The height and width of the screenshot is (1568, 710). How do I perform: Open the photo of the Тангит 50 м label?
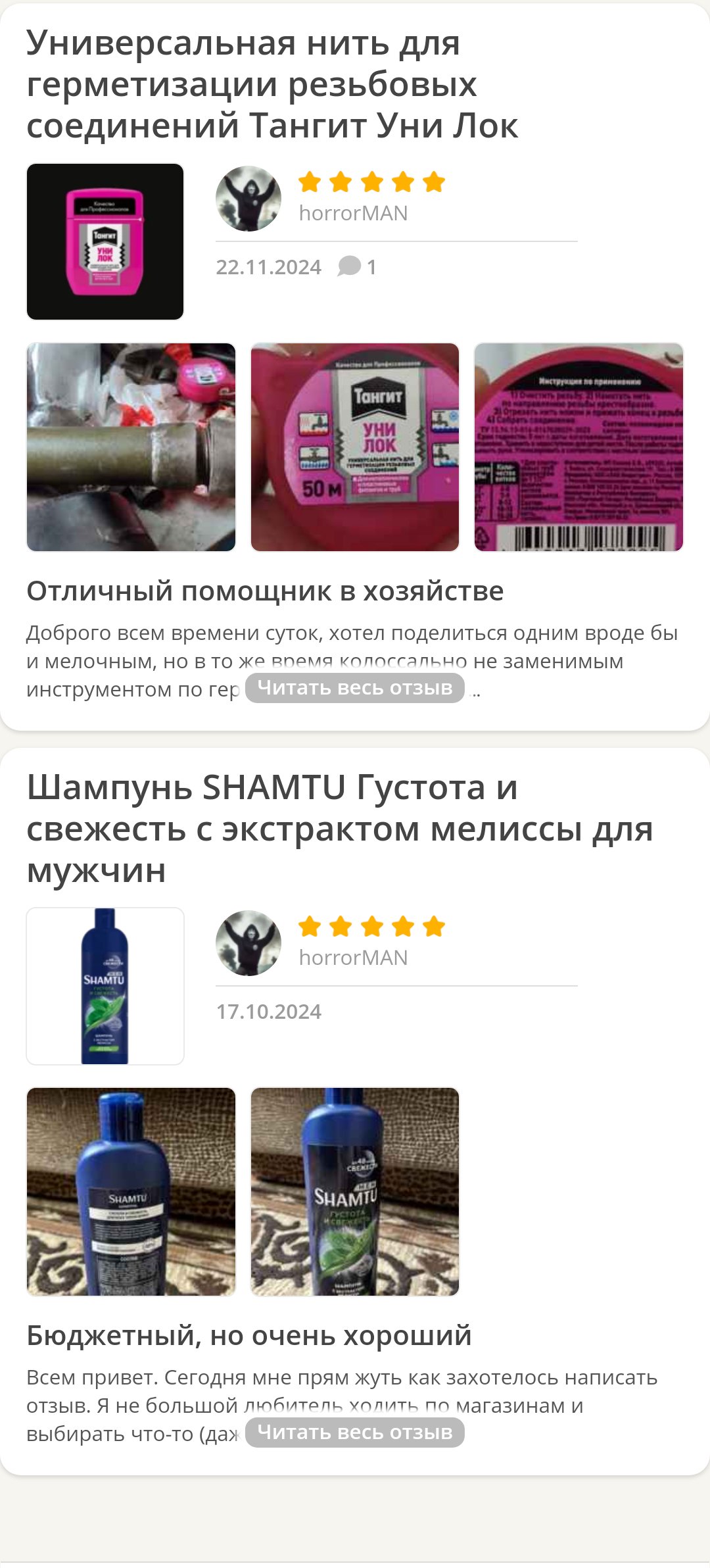(355, 447)
